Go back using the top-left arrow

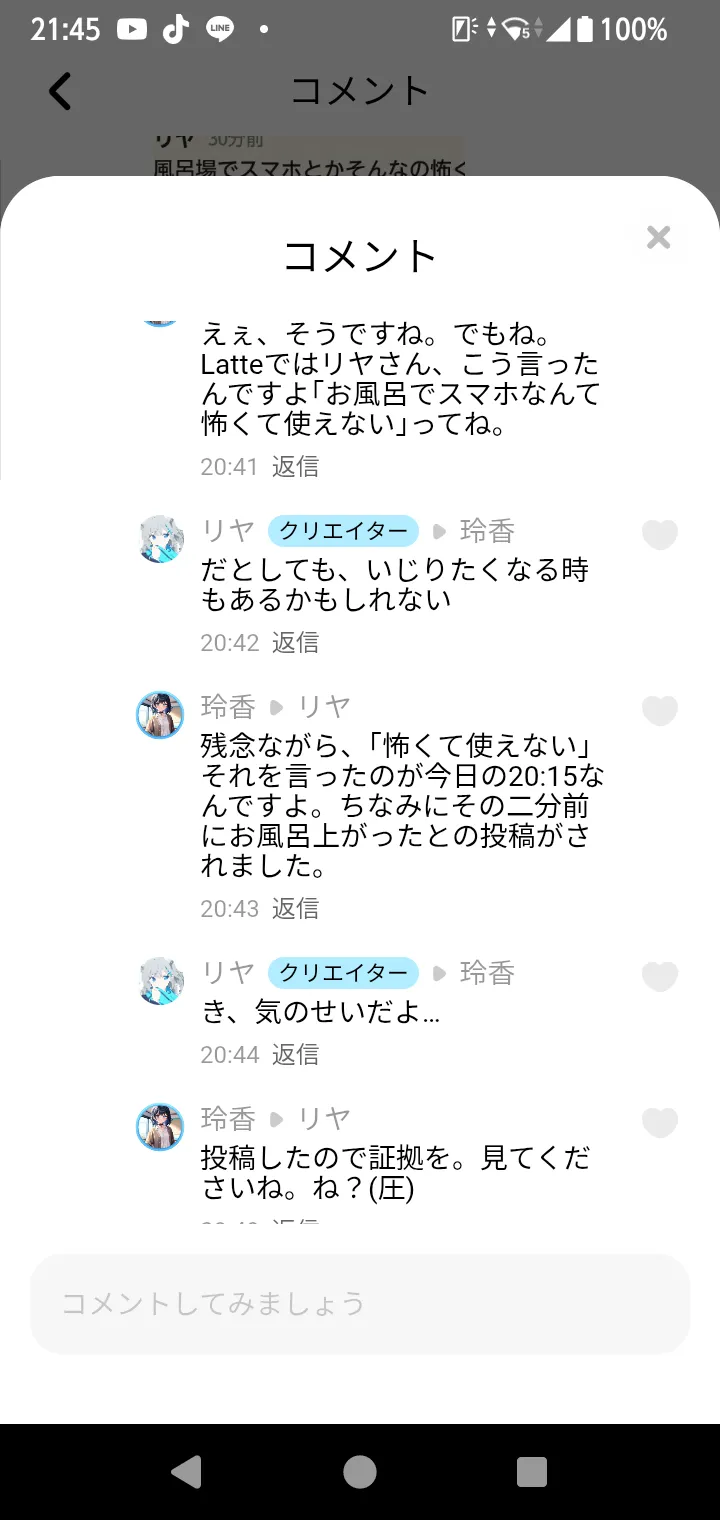coord(60,91)
